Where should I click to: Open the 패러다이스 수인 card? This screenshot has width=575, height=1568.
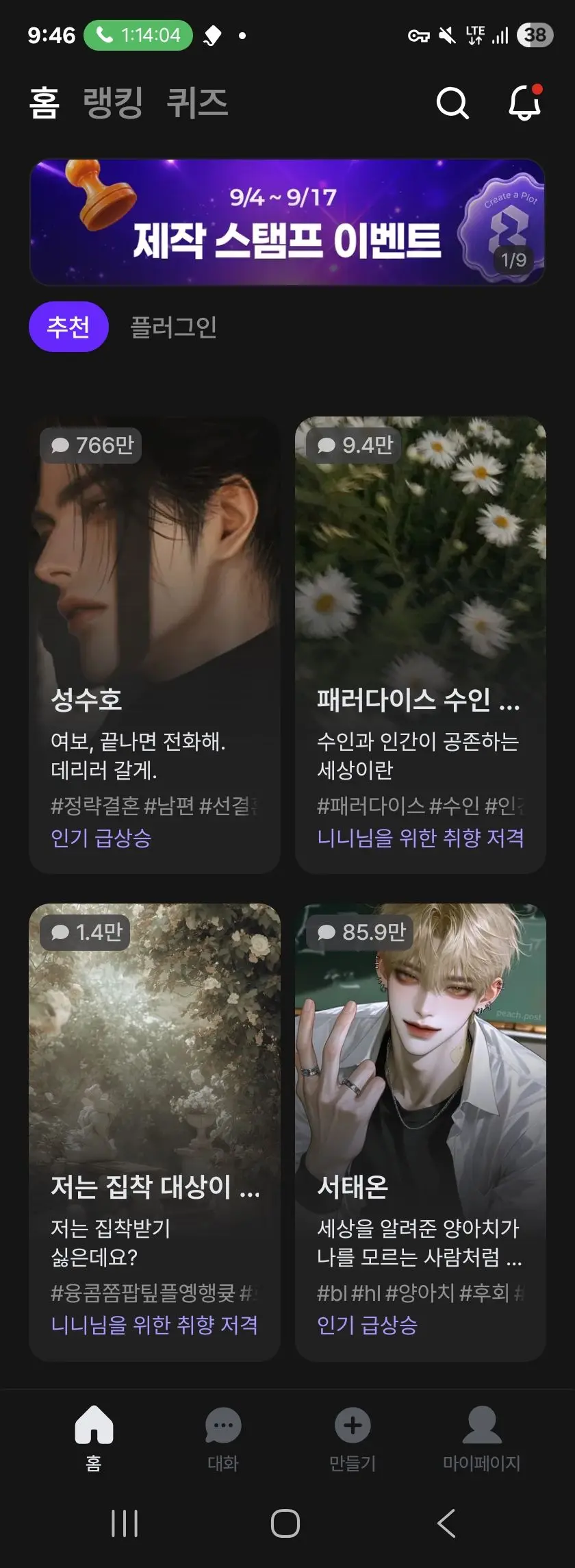(420, 645)
